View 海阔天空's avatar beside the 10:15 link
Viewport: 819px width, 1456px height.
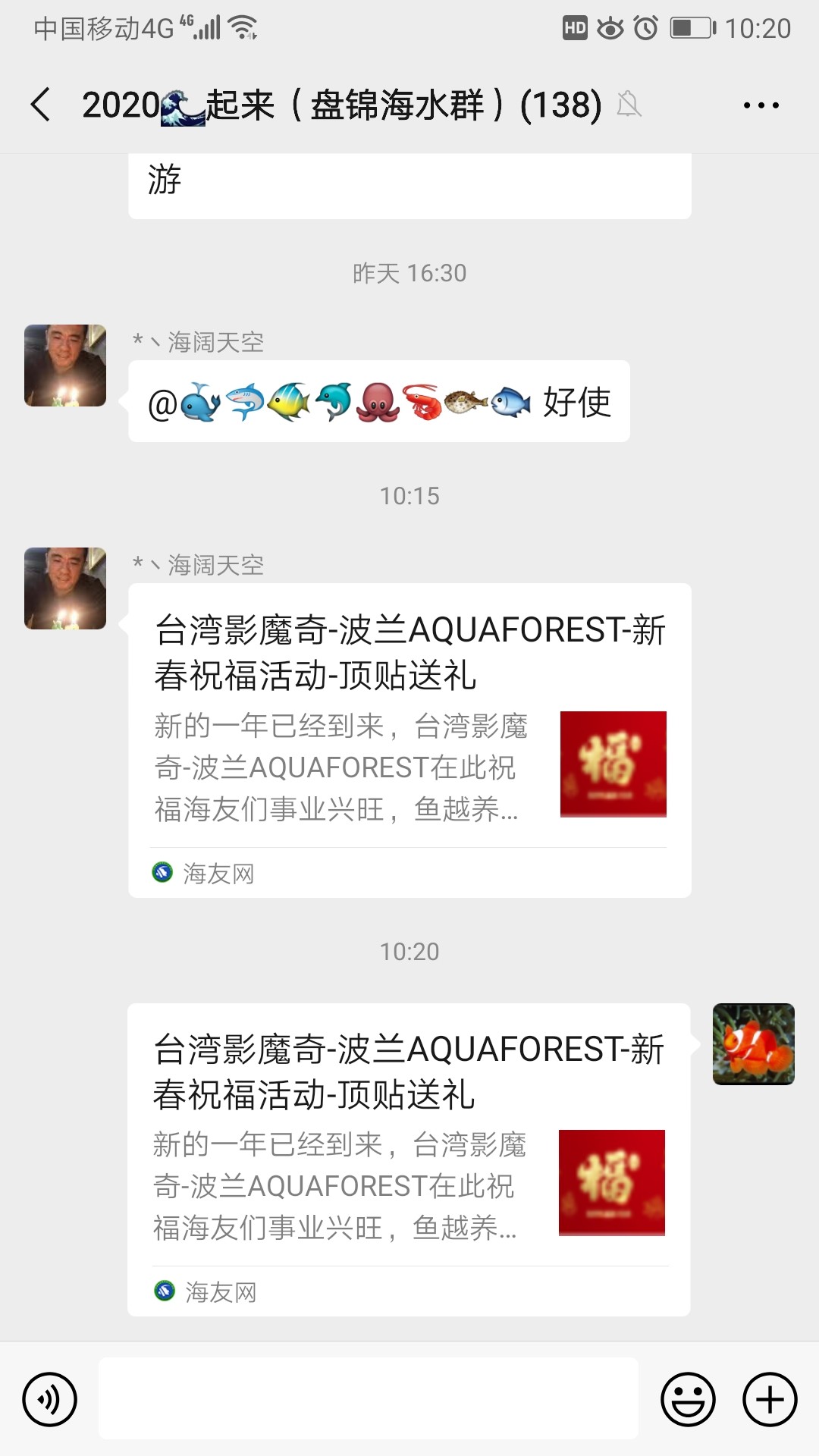[65, 588]
